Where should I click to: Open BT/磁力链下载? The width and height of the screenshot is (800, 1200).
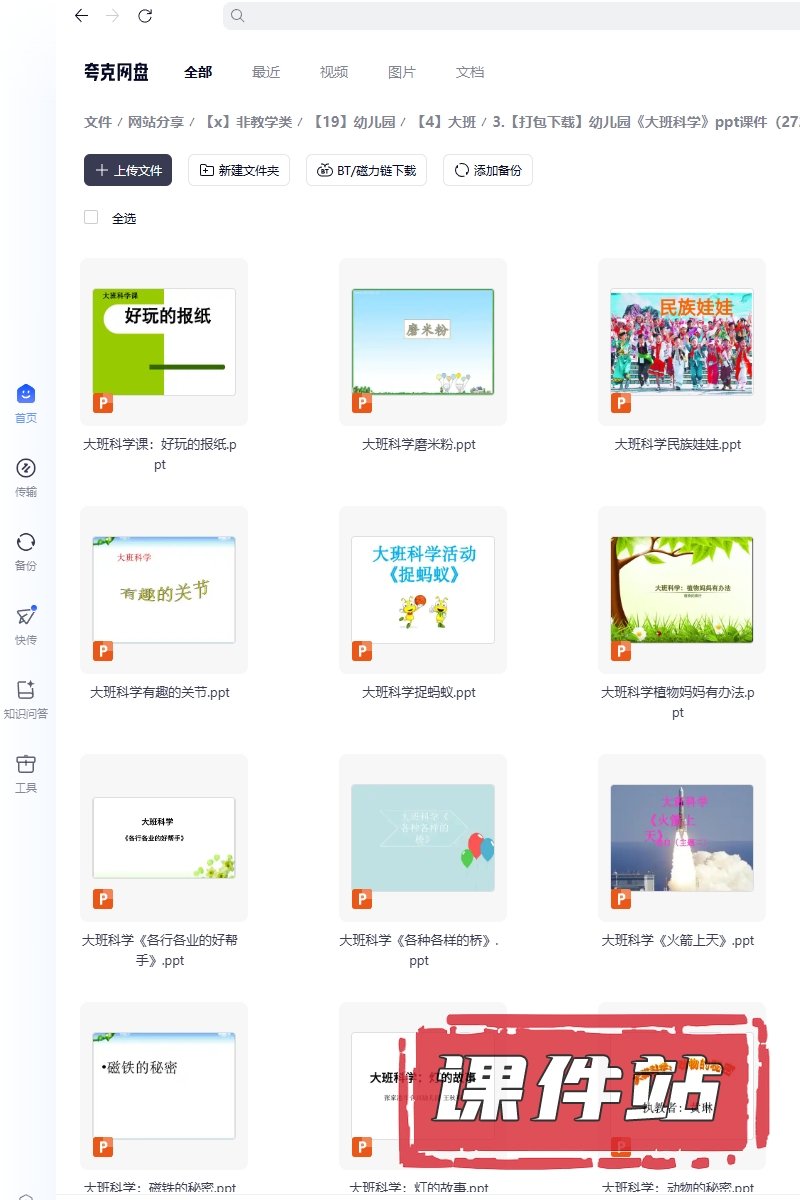click(367, 170)
